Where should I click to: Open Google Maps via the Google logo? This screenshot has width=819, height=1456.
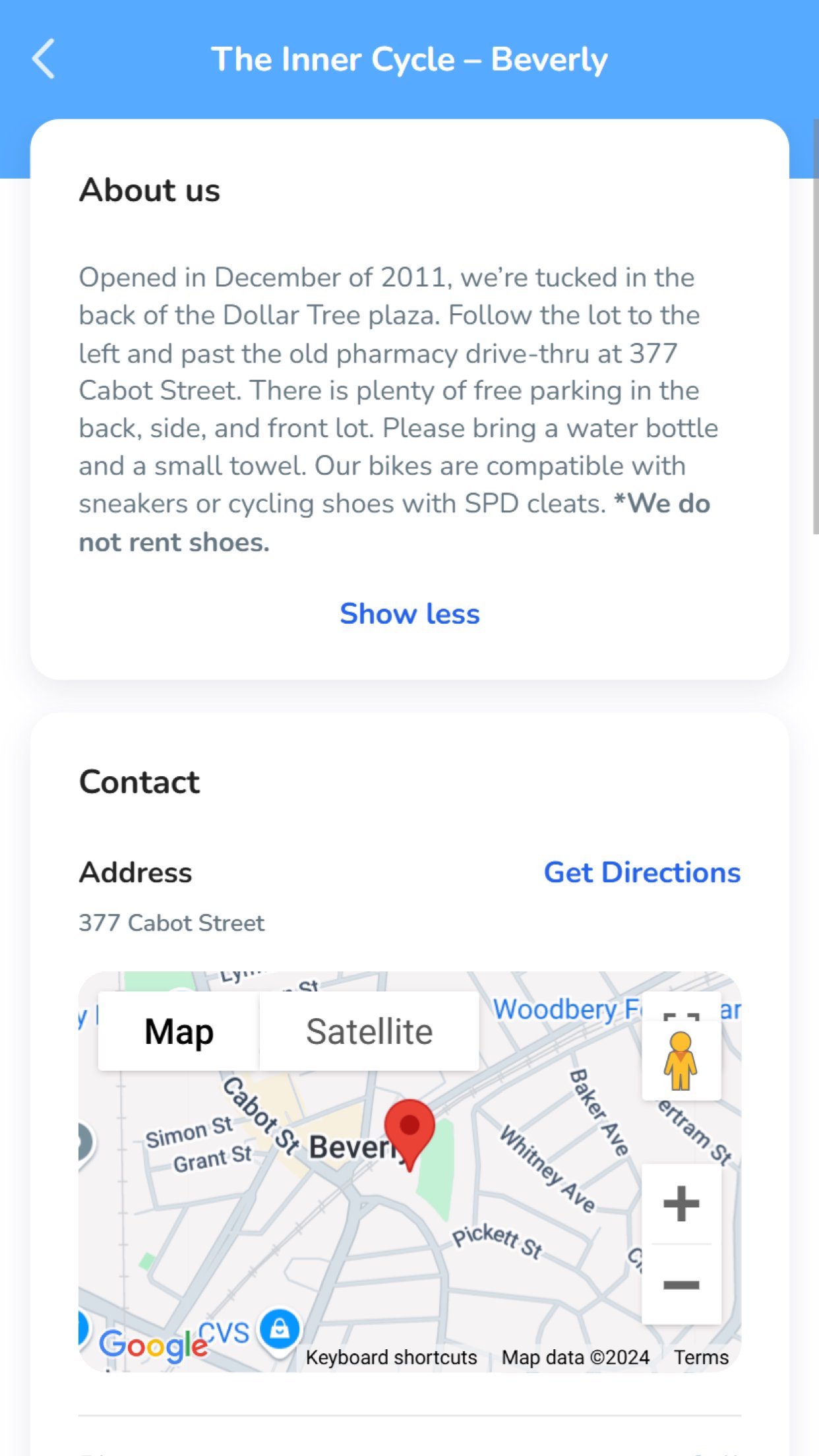tap(154, 1345)
